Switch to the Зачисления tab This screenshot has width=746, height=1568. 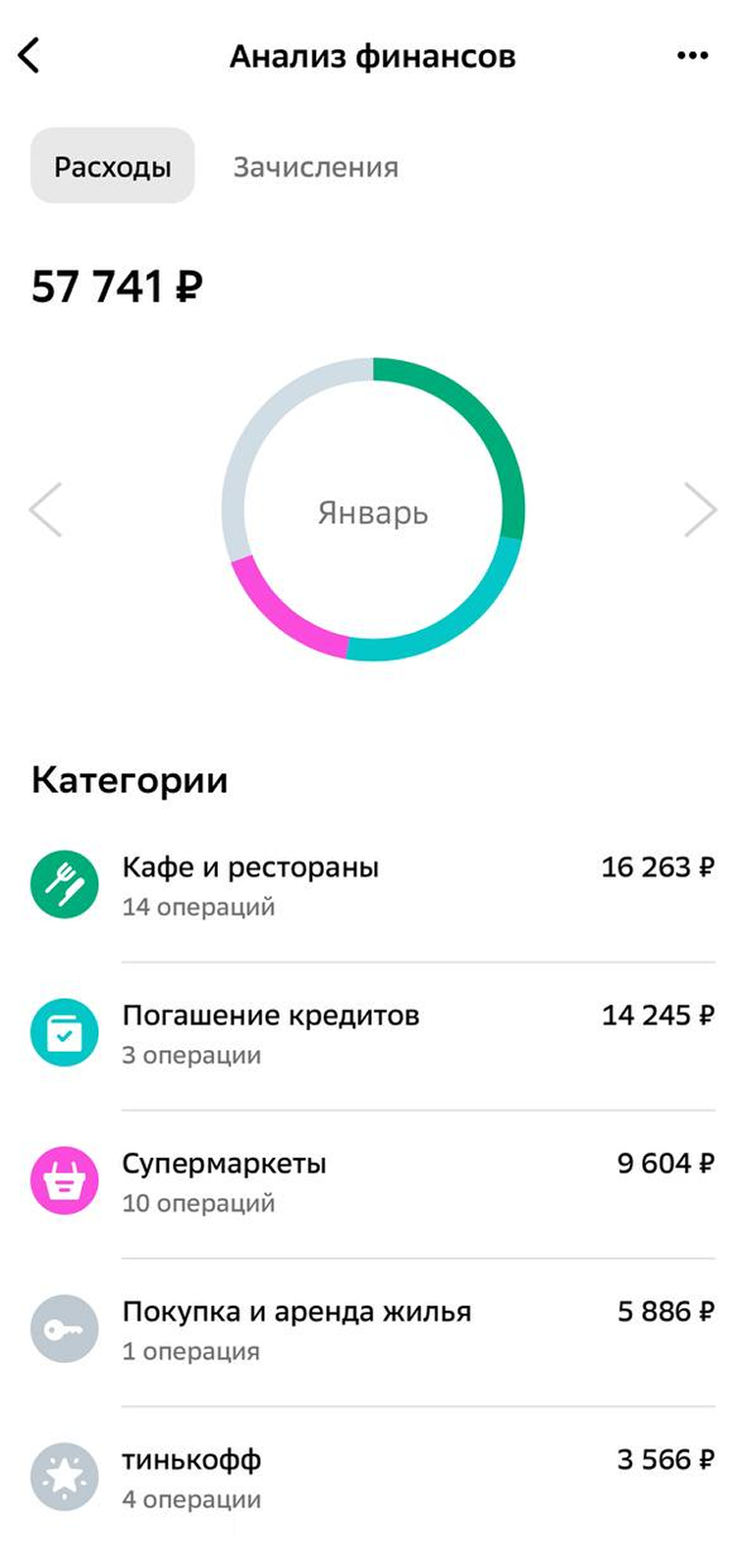[x=315, y=167]
